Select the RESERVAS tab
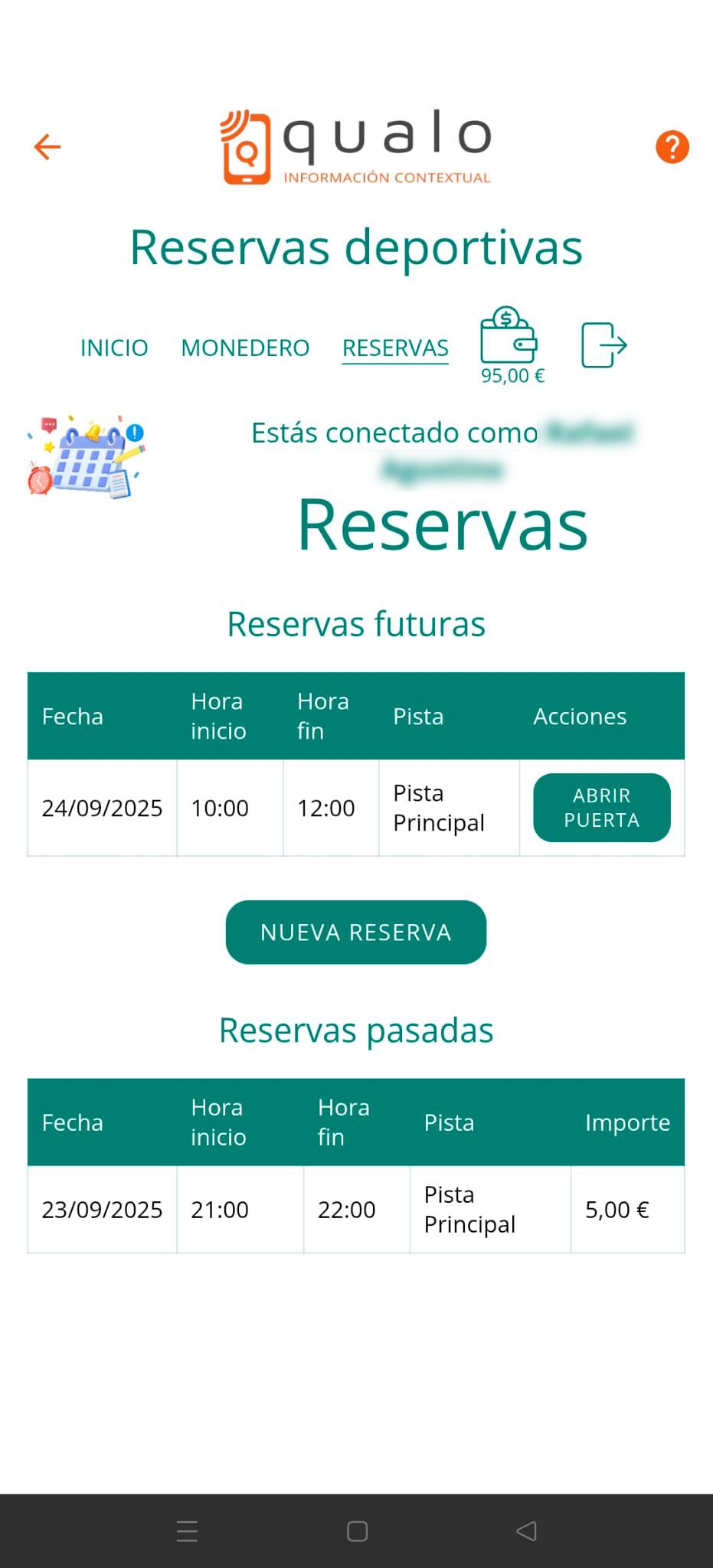 click(x=395, y=348)
